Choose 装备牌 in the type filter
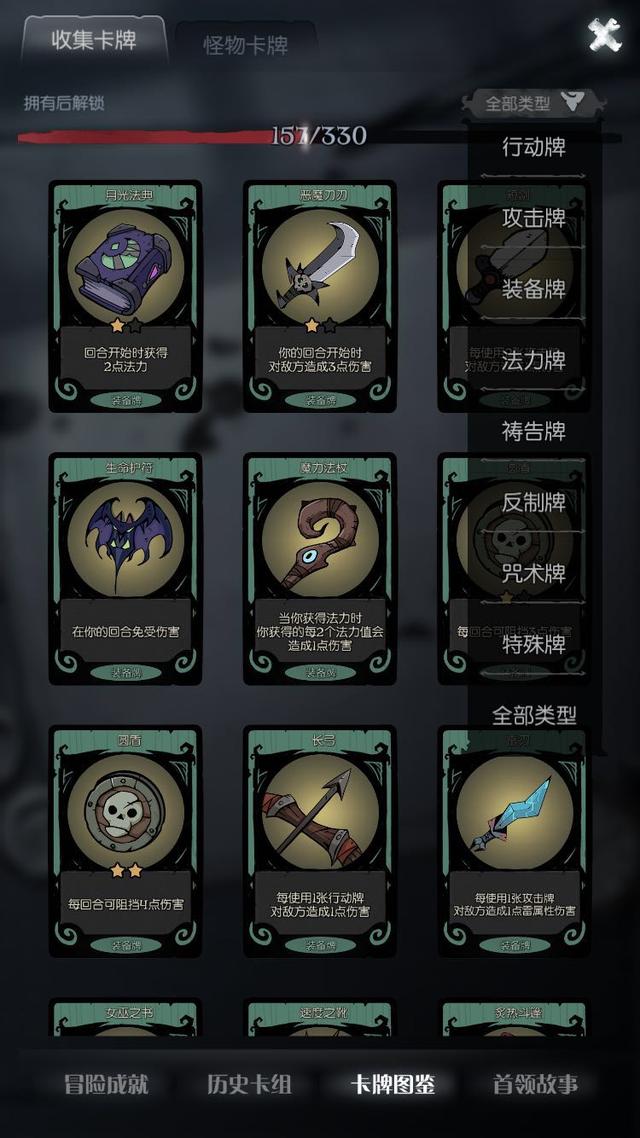Viewport: 640px width, 1138px height. coord(533,289)
